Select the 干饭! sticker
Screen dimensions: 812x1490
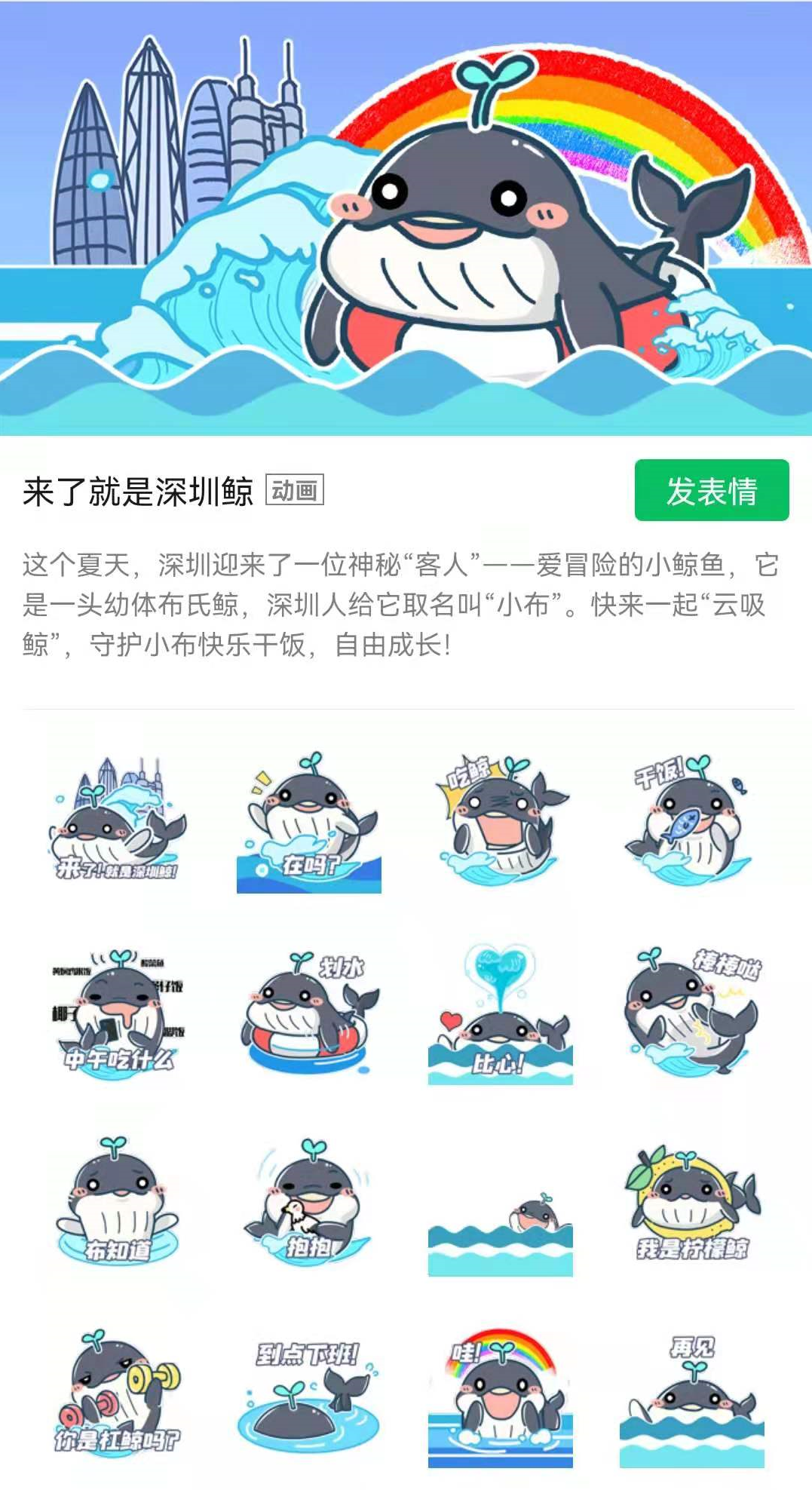click(x=691, y=822)
